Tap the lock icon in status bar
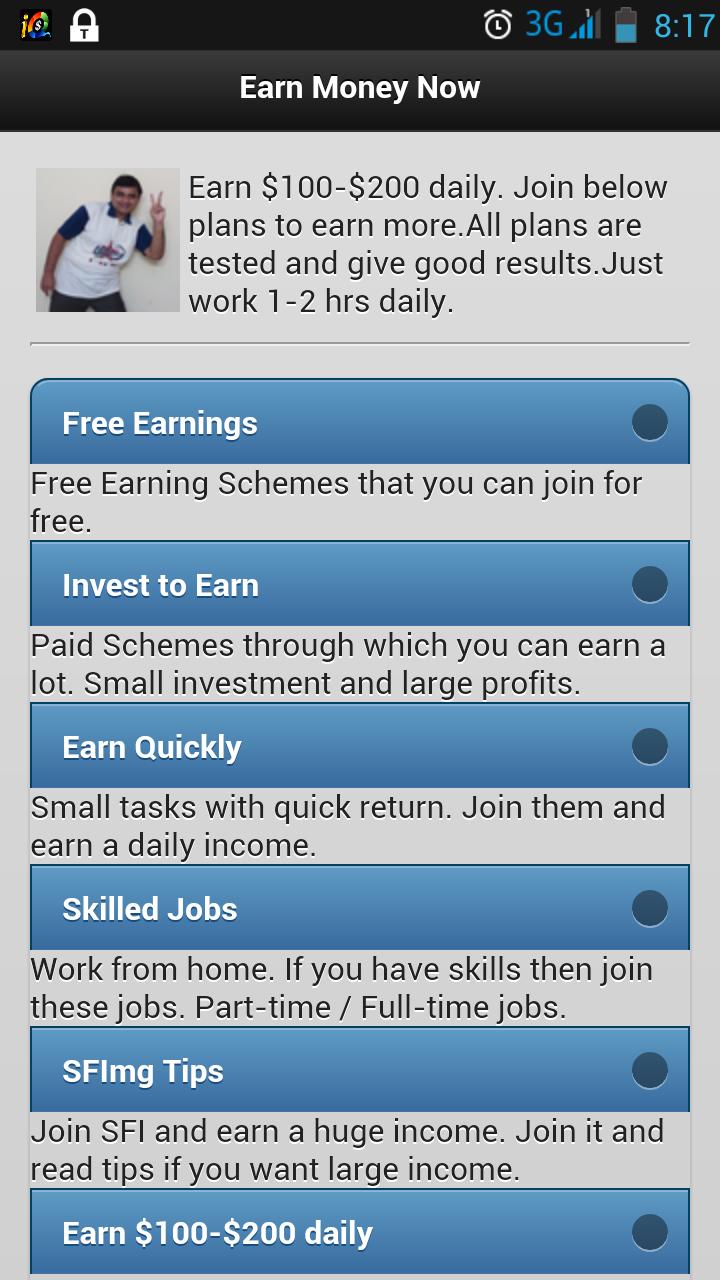 (x=85, y=26)
